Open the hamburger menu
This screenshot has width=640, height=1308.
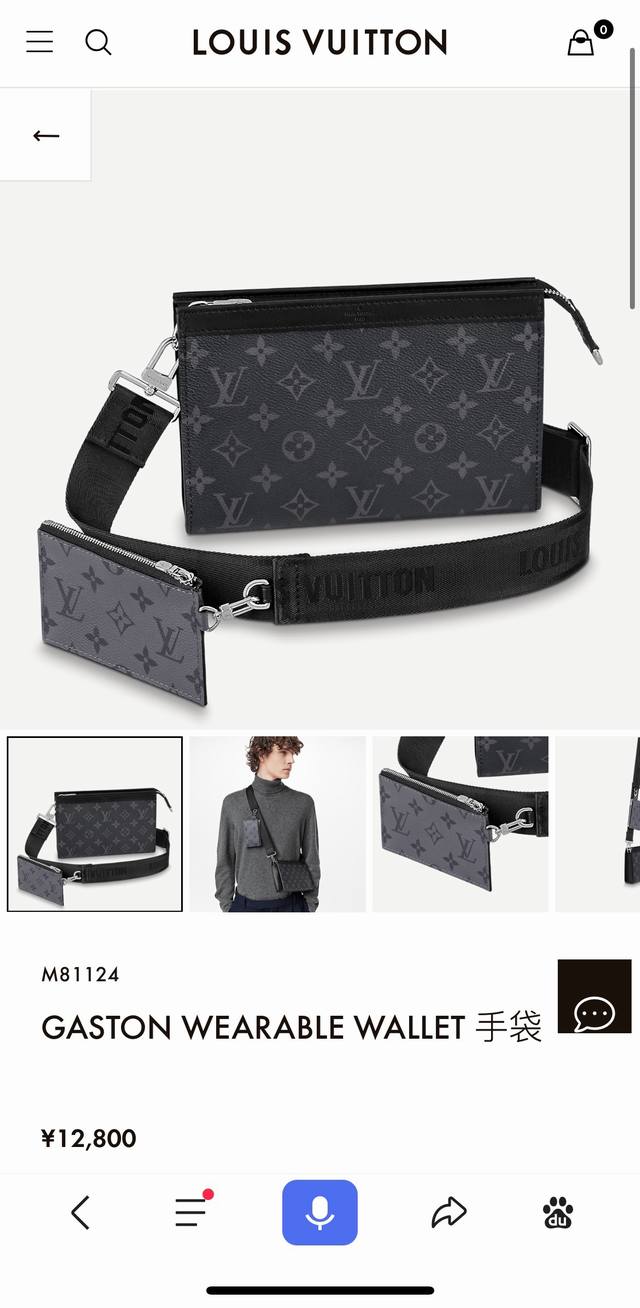pos(40,42)
